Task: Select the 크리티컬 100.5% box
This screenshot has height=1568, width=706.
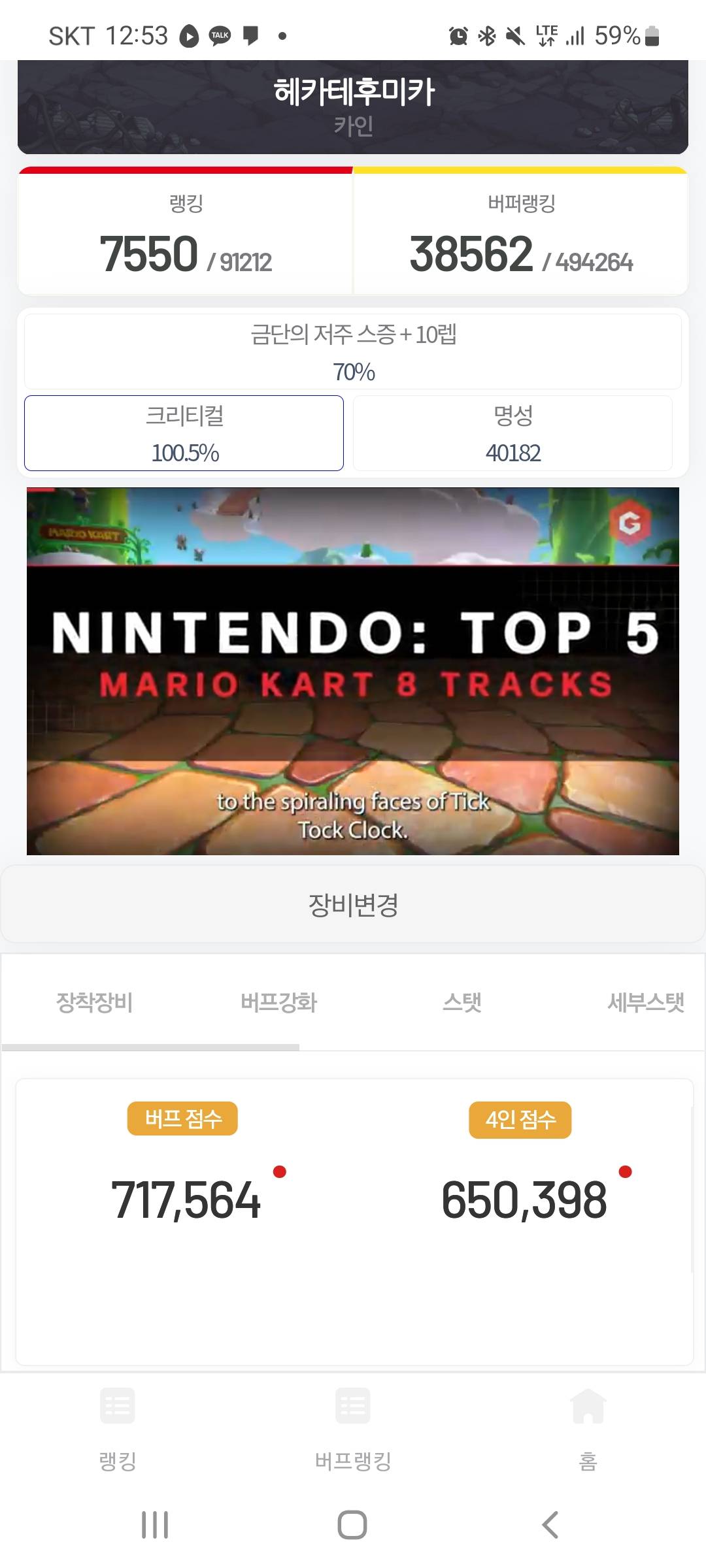Action: pos(184,433)
